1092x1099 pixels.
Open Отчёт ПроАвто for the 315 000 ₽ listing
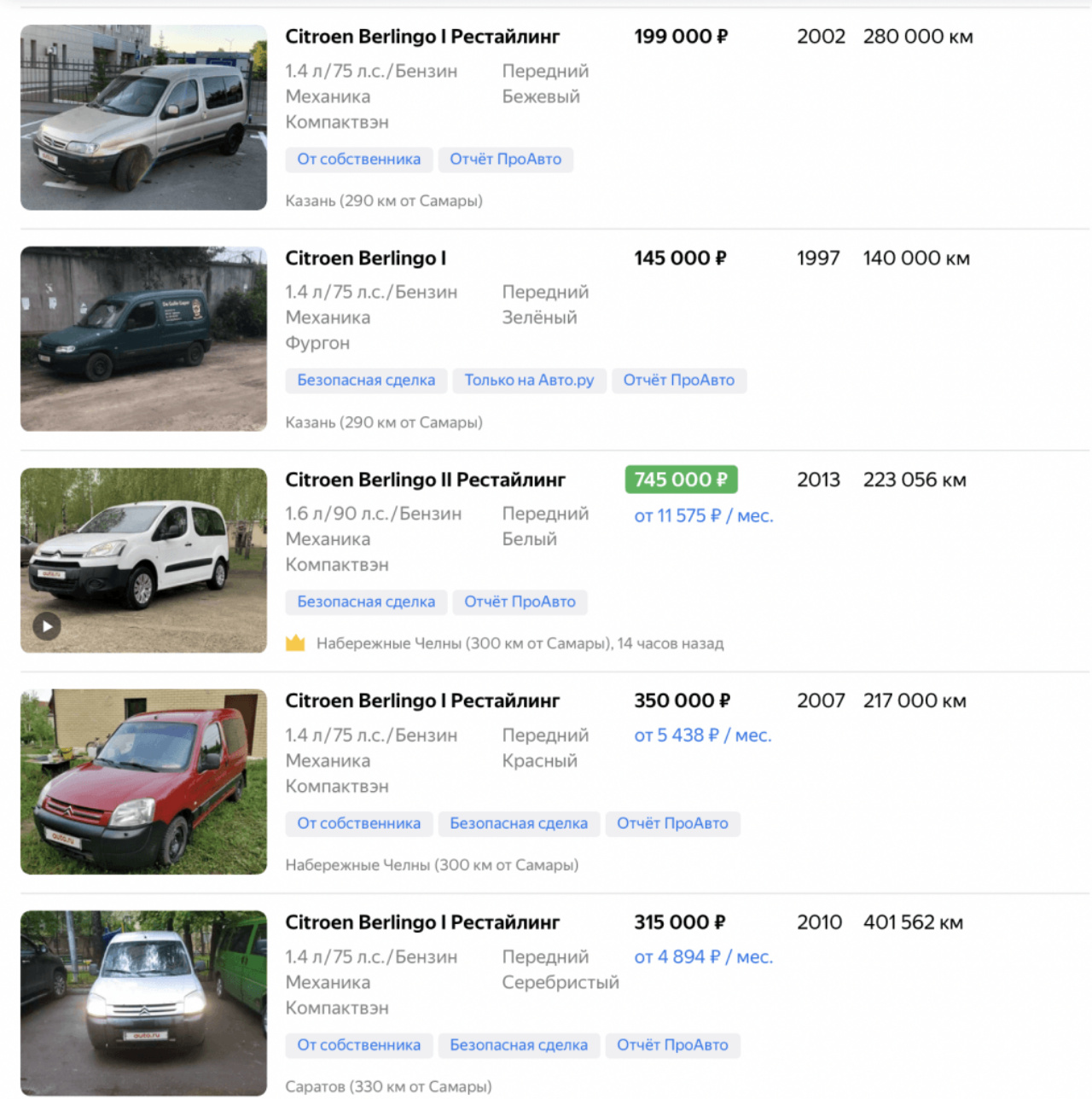[672, 1045]
